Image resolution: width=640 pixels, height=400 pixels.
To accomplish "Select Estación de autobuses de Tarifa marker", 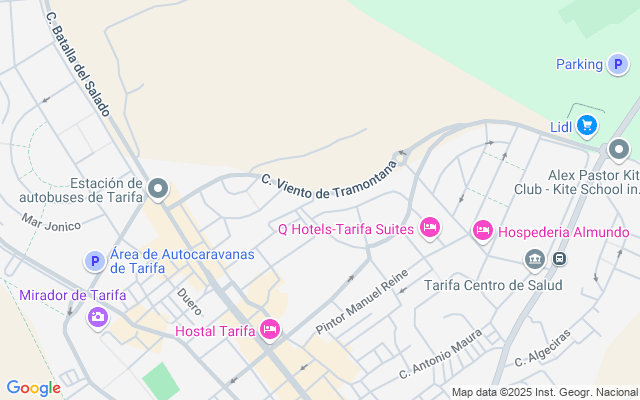I will [157, 188].
